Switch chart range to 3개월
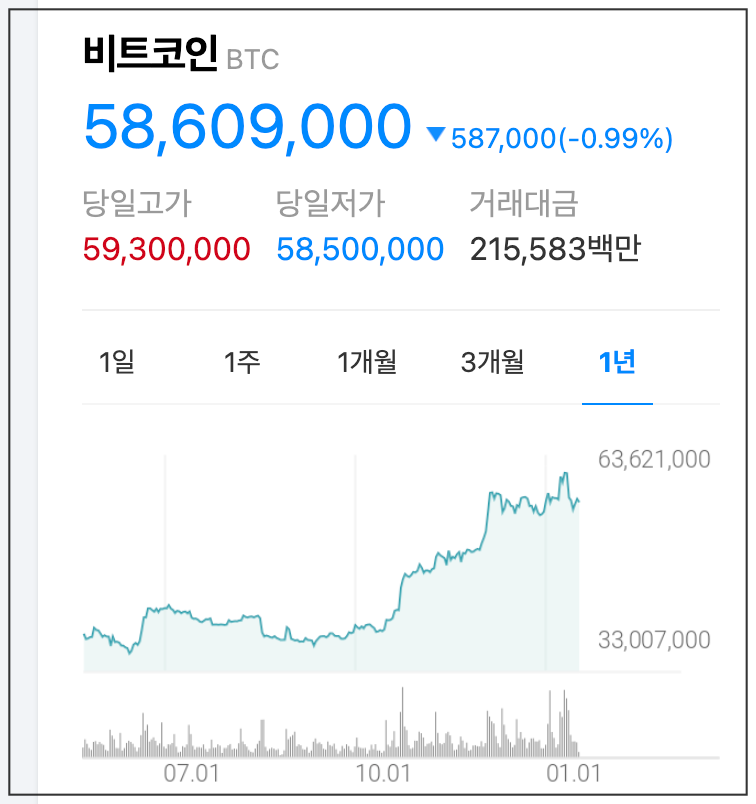 click(492, 362)
